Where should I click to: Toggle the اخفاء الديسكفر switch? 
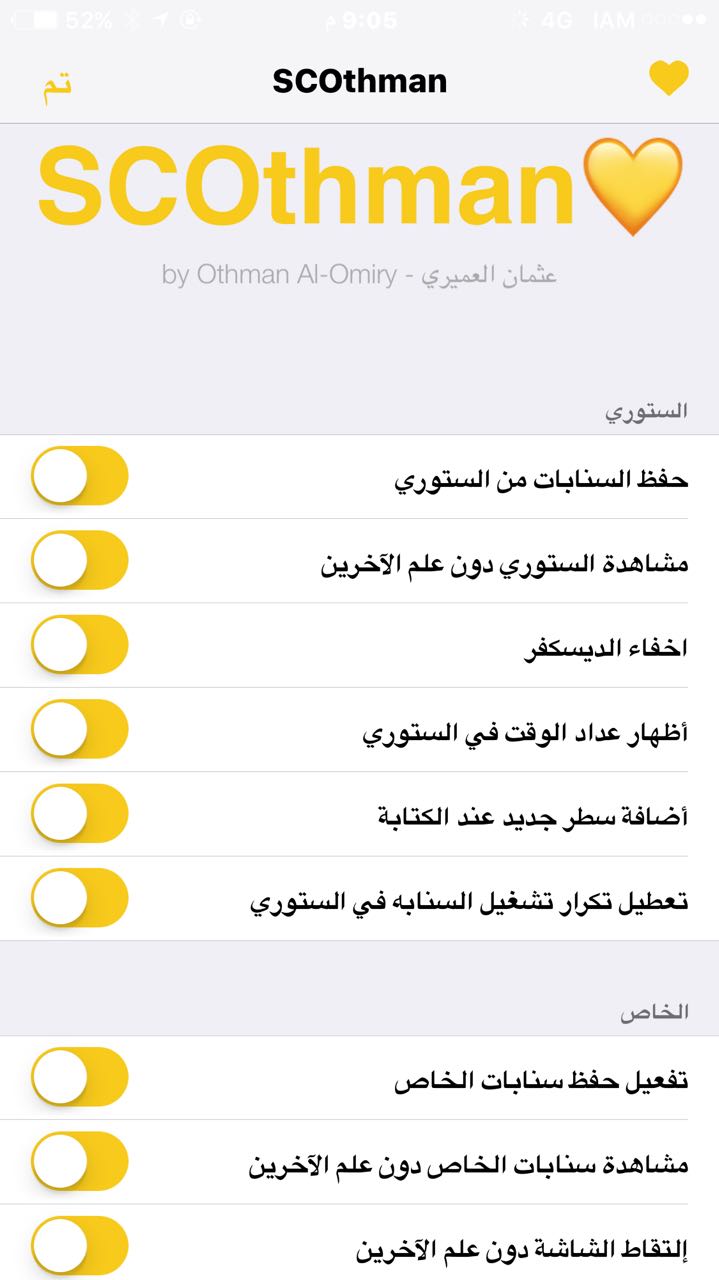click(x=80, y=645)
